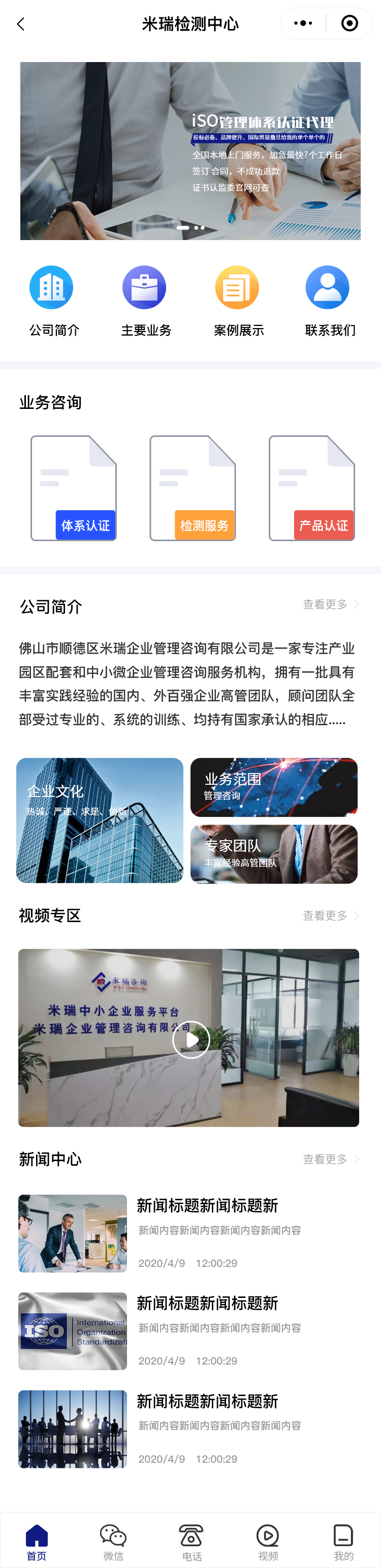Open 联系我们 shortcut

click(x=328, y=288)
